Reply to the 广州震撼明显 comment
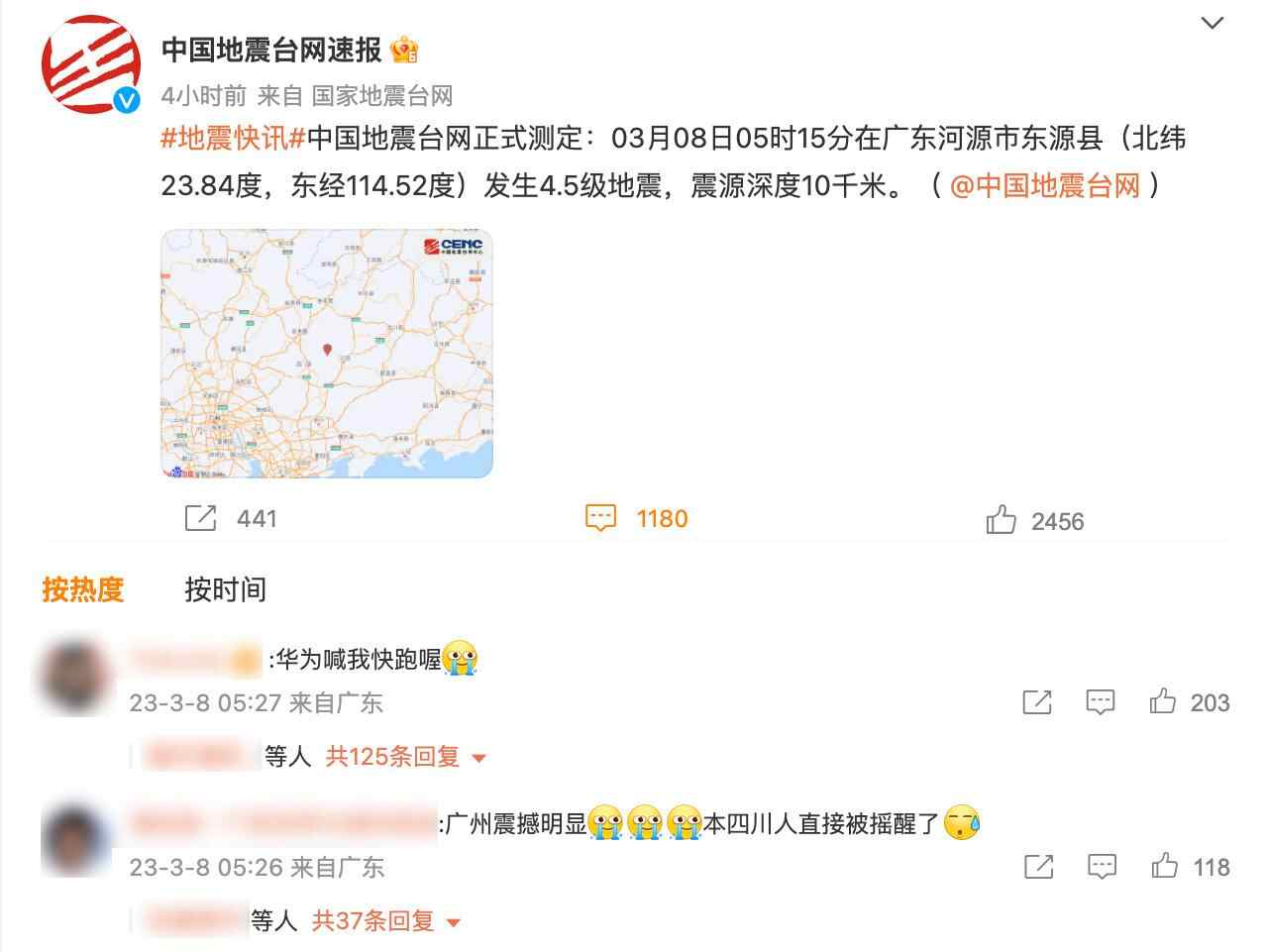1268x952 pixels. click(1102, 867)
